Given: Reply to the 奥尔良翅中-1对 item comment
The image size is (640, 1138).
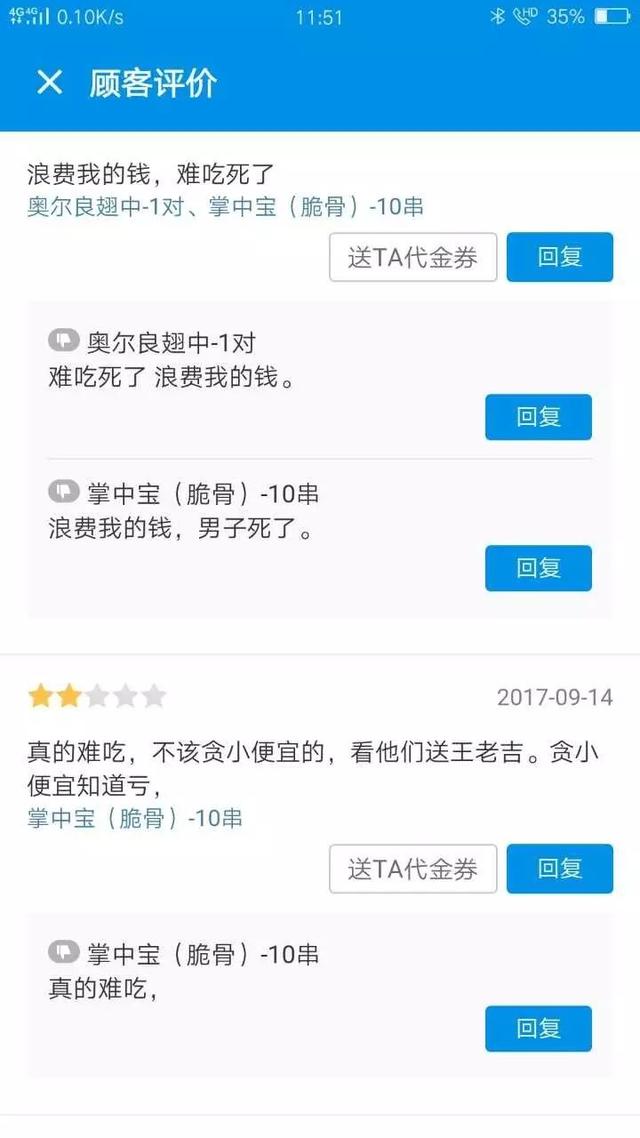Looking at the screenshot, I should (538, 417).
